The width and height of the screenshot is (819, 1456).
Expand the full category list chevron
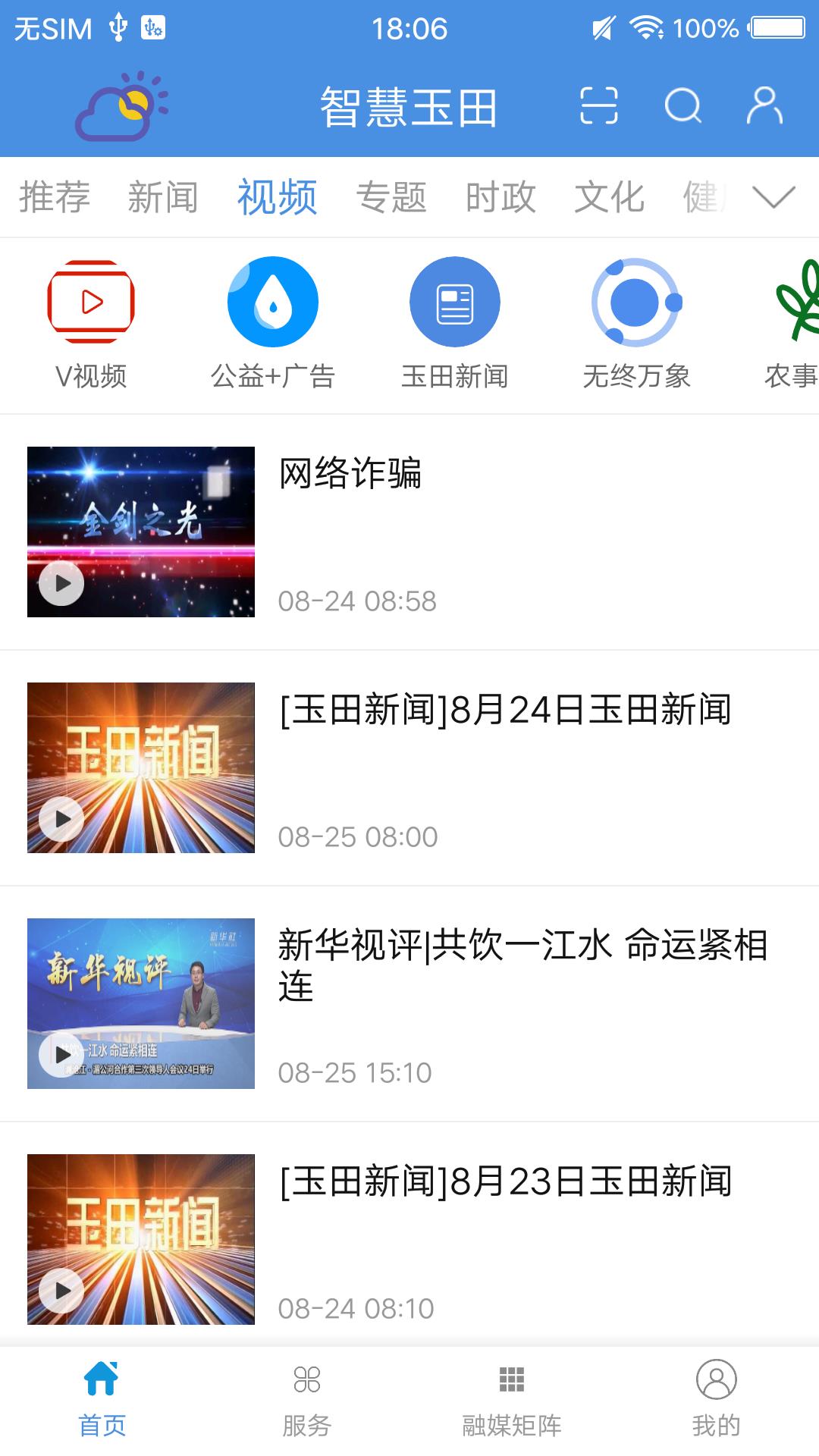(771, 199)
